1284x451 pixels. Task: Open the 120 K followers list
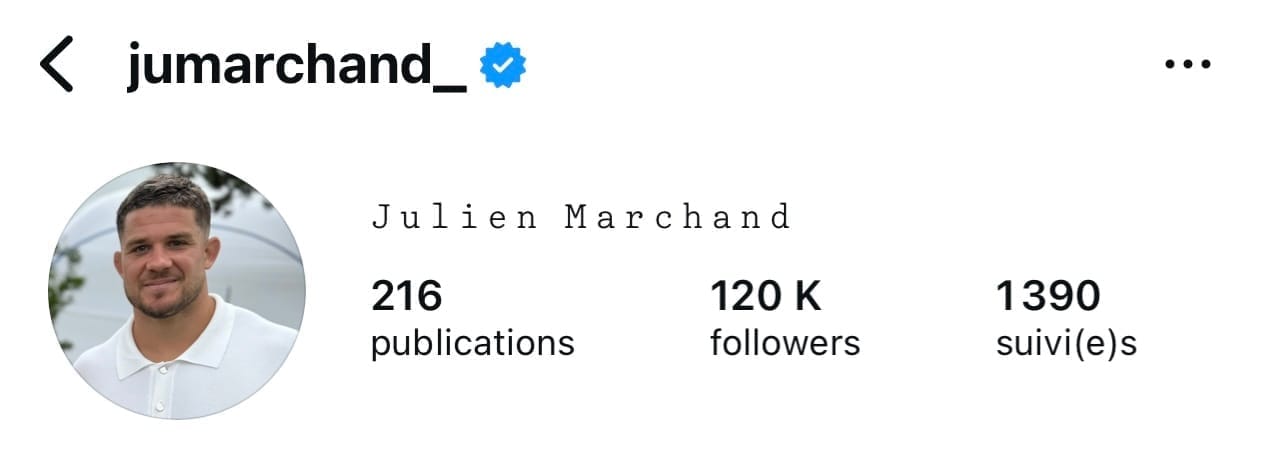coord(784,319)
